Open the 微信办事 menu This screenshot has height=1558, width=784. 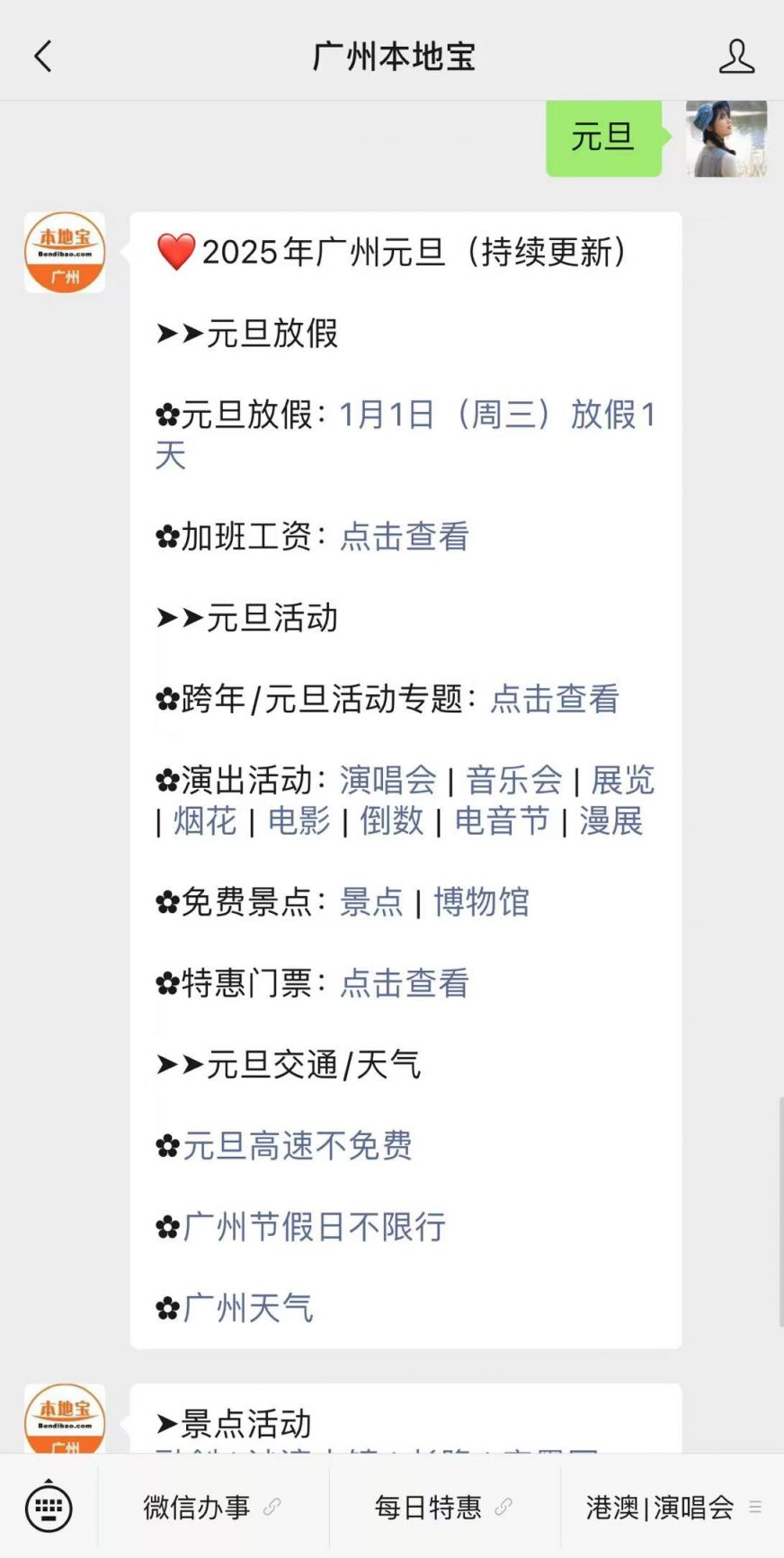(x=213, y=1507)
